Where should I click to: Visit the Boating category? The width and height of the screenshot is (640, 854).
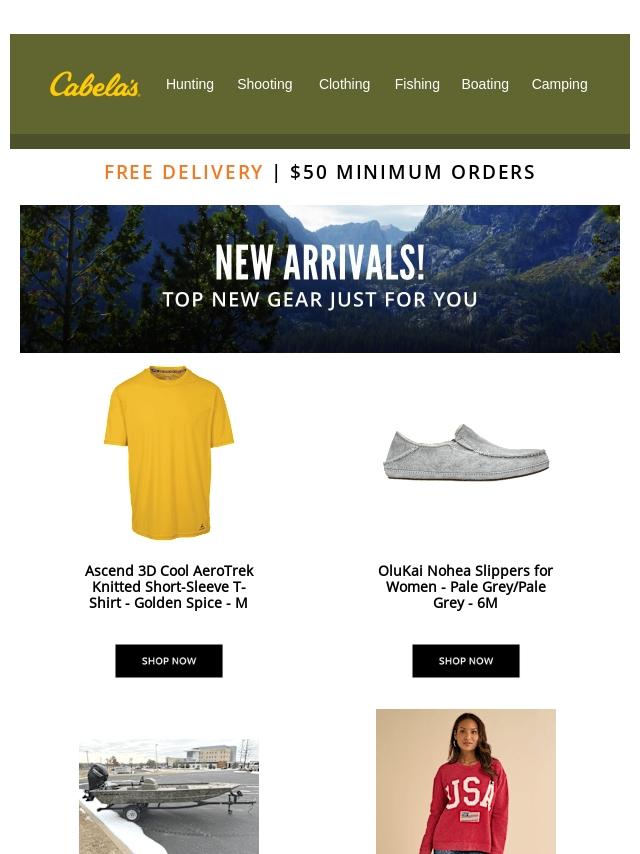pyautogui.click(x=484, y=84)
